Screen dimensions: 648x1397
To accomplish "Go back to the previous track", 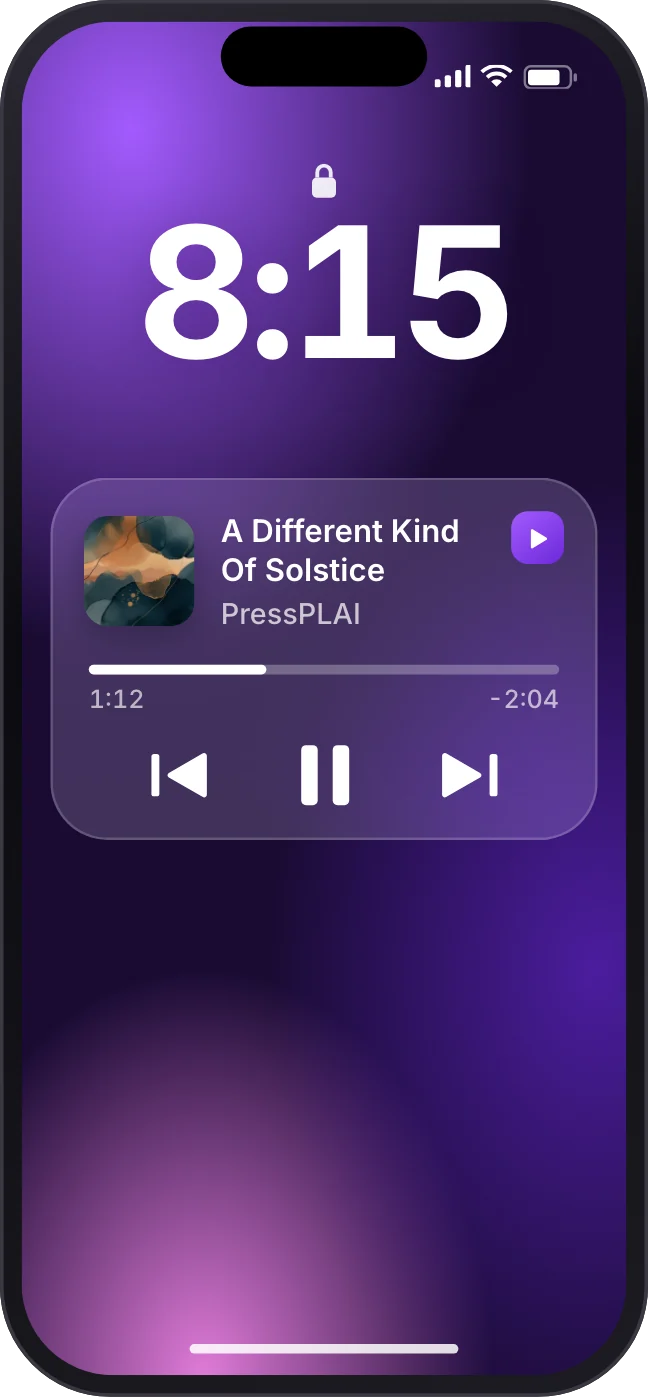I will tap(179, 775).
